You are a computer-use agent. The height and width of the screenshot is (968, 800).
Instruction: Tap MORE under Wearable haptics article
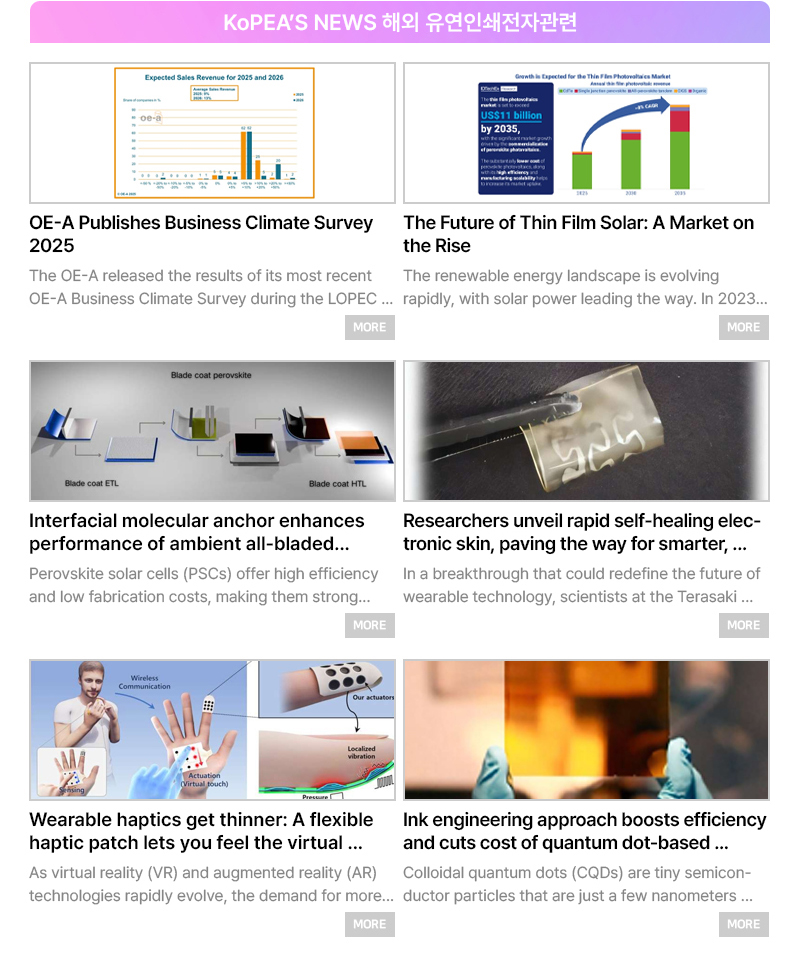click(x=369, y=924)
